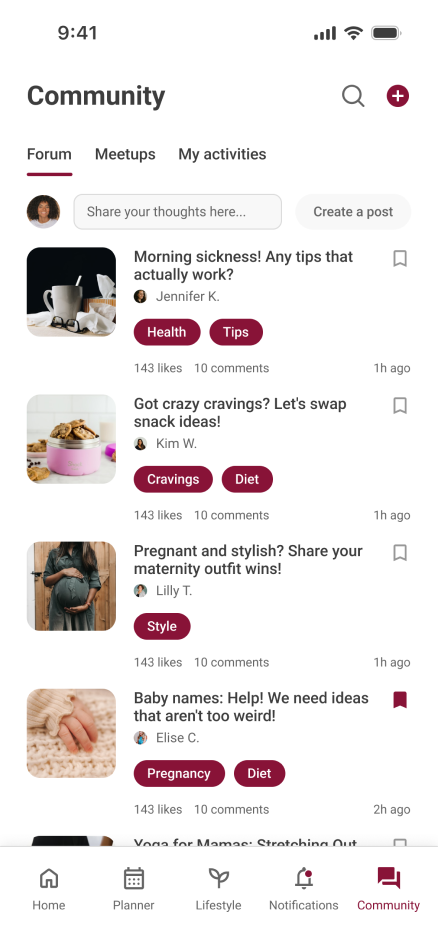Open the Morning sickness post thumbnail
This screenshot has height=950, width=438.
tap(71, 292)
